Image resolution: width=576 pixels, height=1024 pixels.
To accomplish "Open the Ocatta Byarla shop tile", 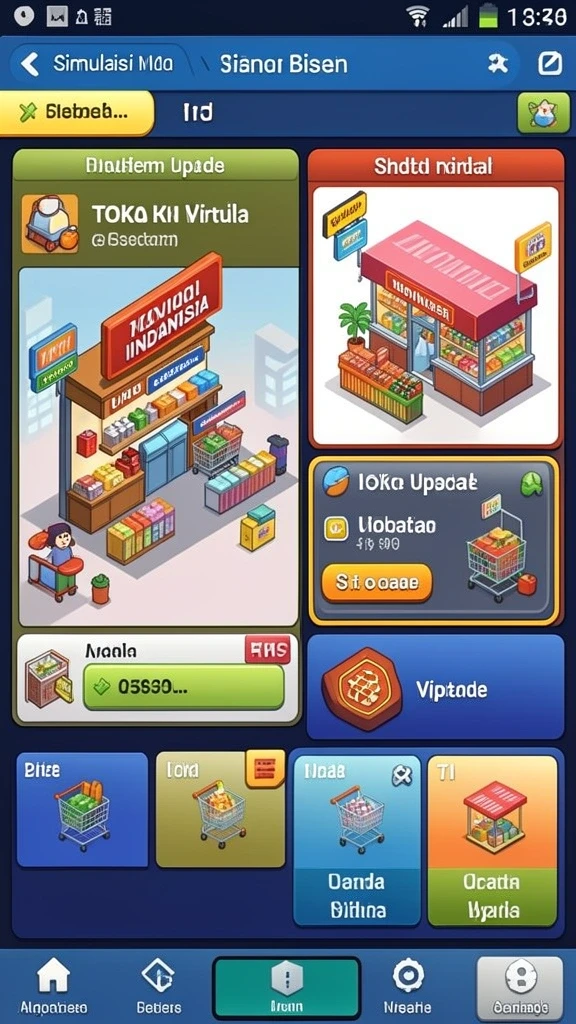I will point(492,840).
